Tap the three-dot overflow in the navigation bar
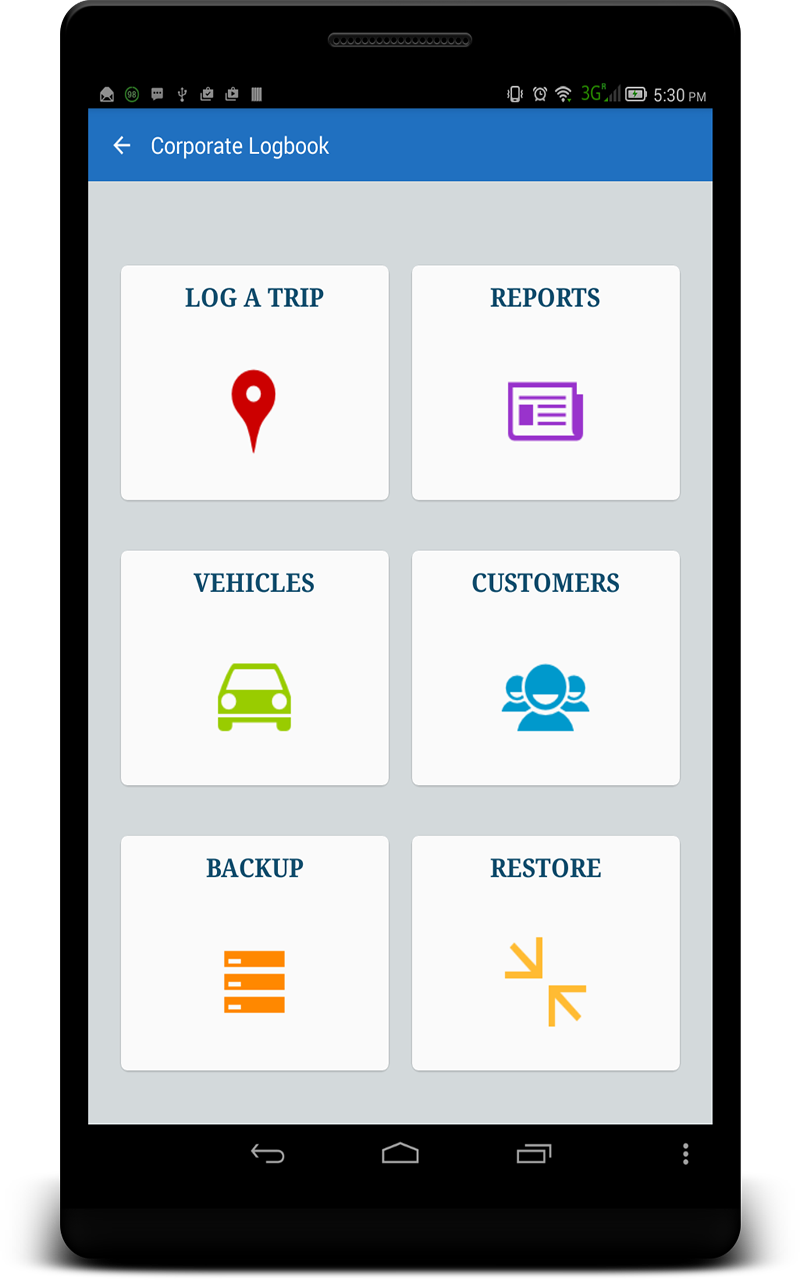This screenshot has width=800, height=1280. point(686,1153)
